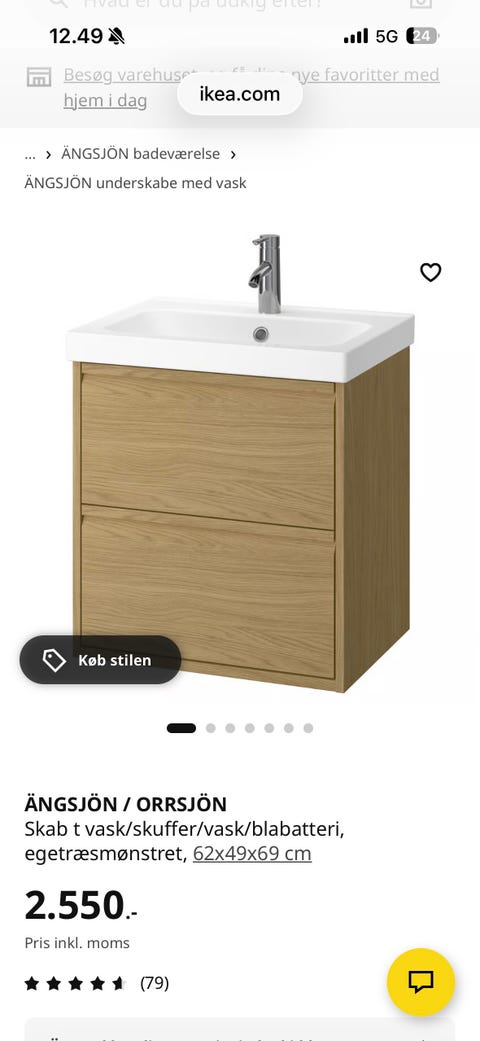Tap the ikea.com address pill
The width and height of the screenshot is (480, 1041).
[240, 94]
